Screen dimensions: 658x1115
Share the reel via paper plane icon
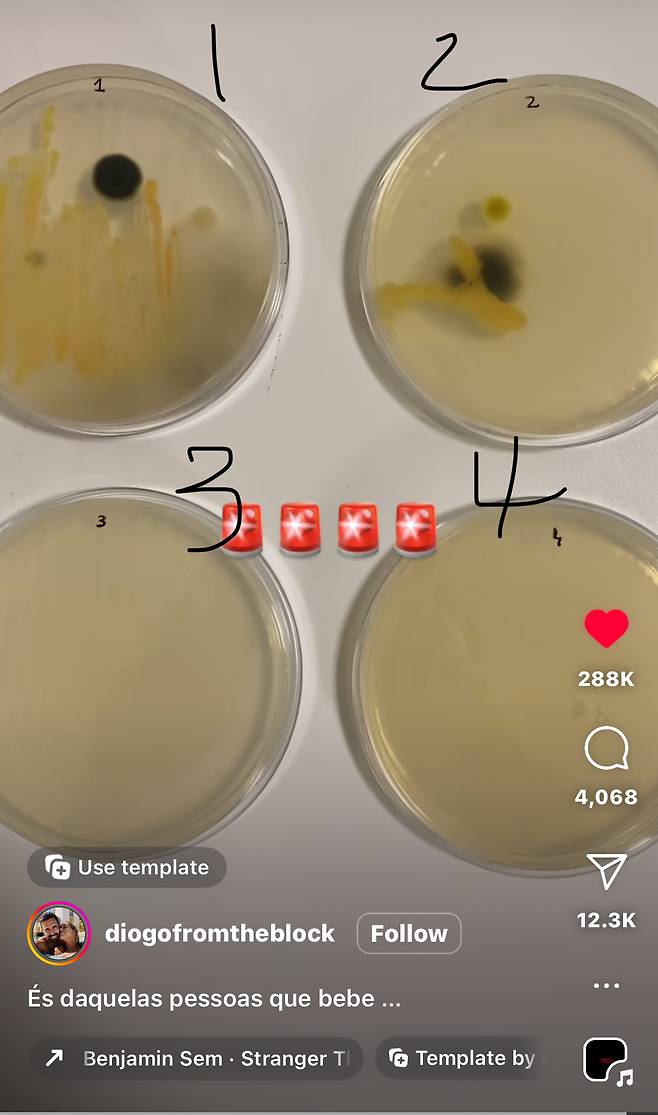point(606,872)
